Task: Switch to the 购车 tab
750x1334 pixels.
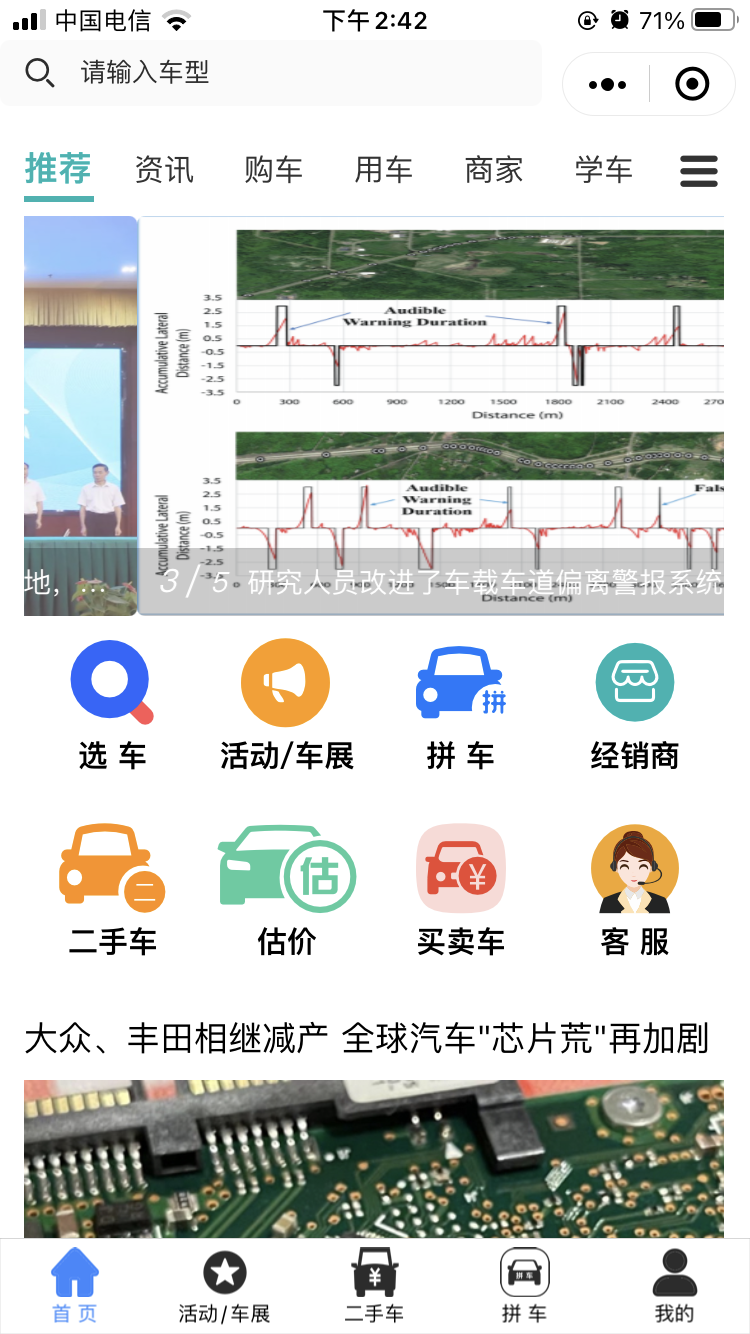Action: 274,170
